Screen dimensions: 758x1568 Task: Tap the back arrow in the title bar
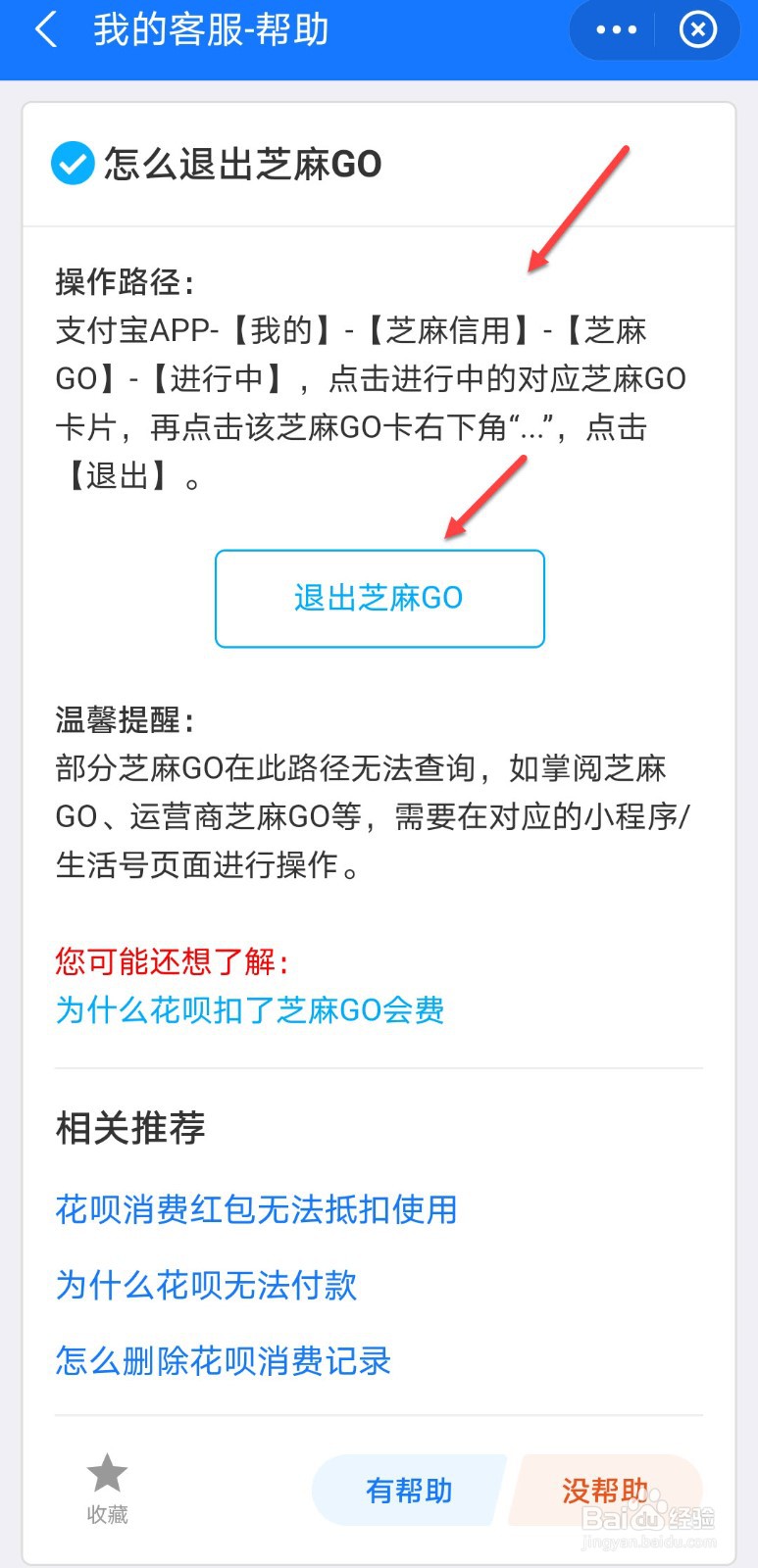44,29
